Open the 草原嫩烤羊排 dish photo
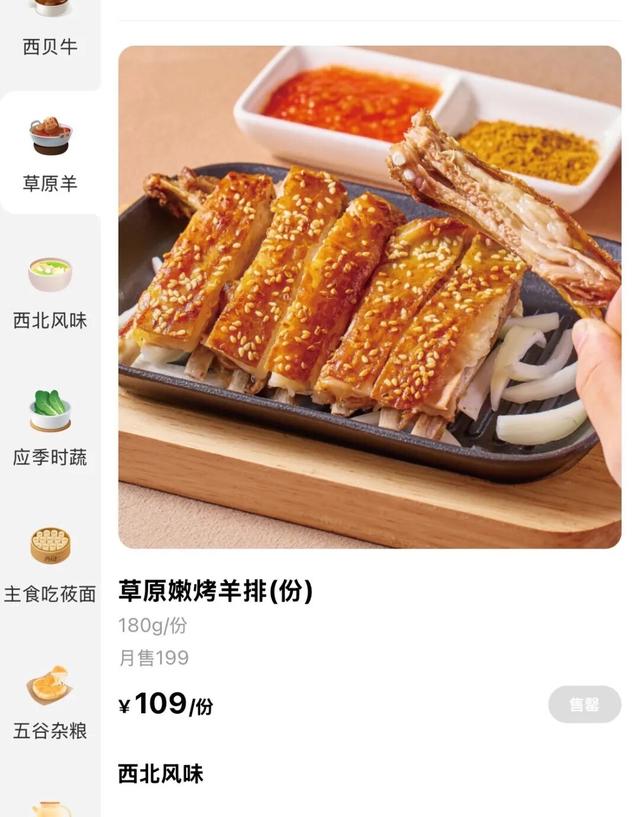The width and height of the screenshot is (640, 817). tap(369, 297)
